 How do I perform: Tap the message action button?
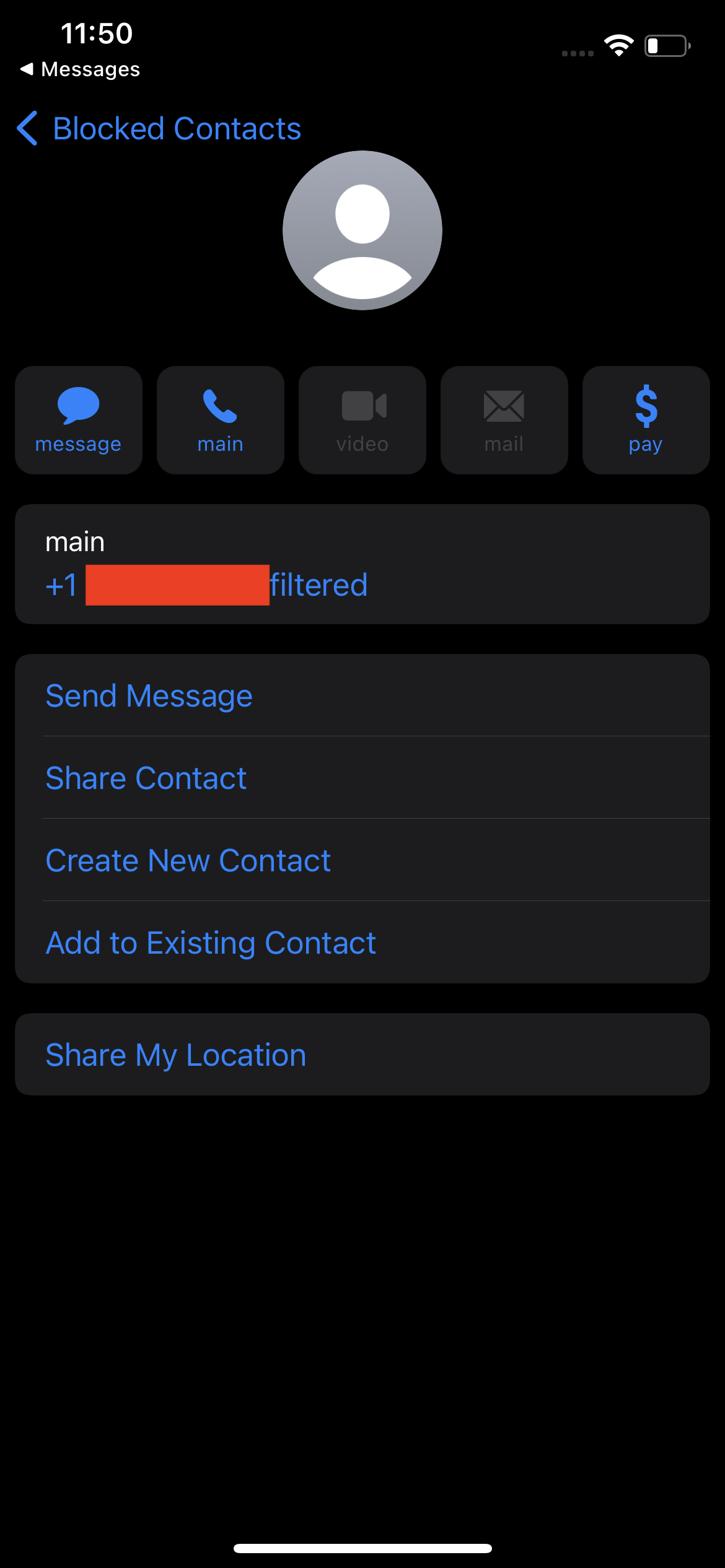coord(79,420)
